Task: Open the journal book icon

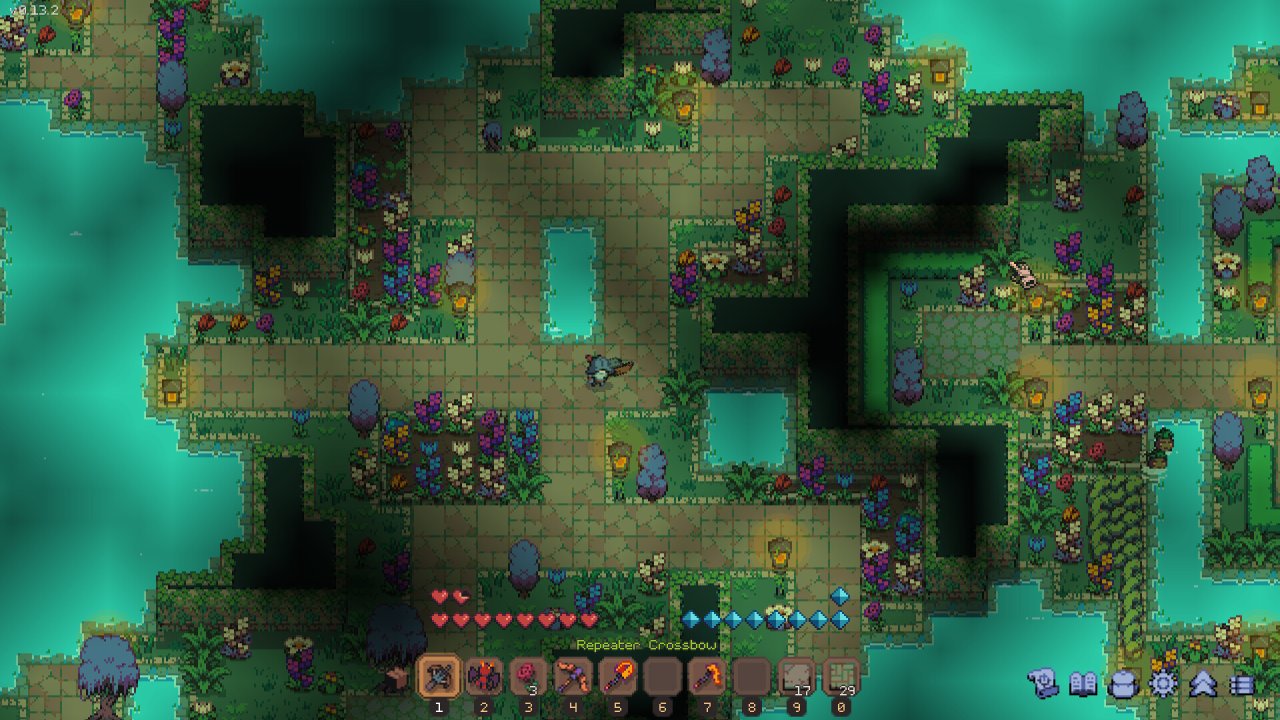Action: pyautogui.click(x=1083, y=684)
